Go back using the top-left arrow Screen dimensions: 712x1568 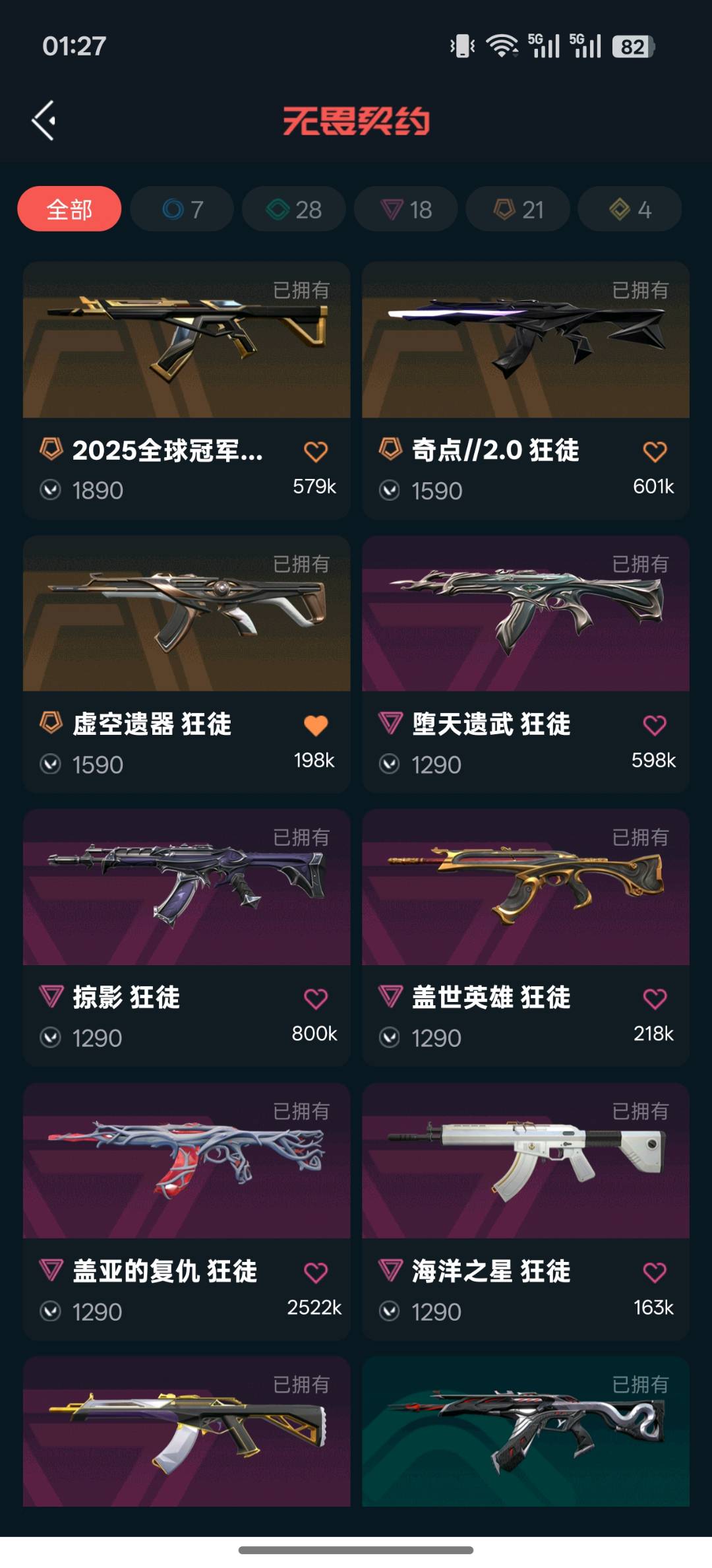(x=44, y=121)
